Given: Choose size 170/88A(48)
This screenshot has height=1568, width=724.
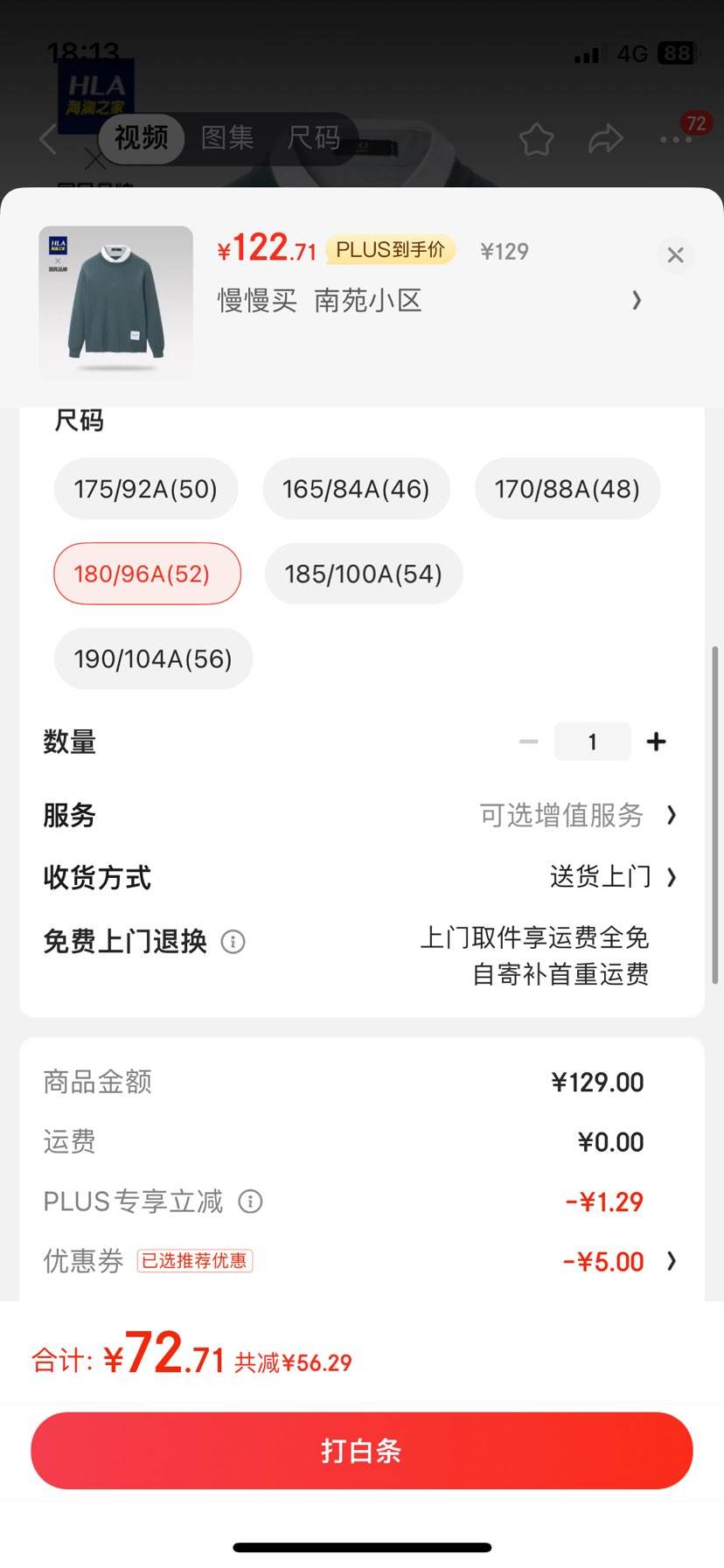Looking at the screenshot, I should pyautogui.click(x=567, y=489).
